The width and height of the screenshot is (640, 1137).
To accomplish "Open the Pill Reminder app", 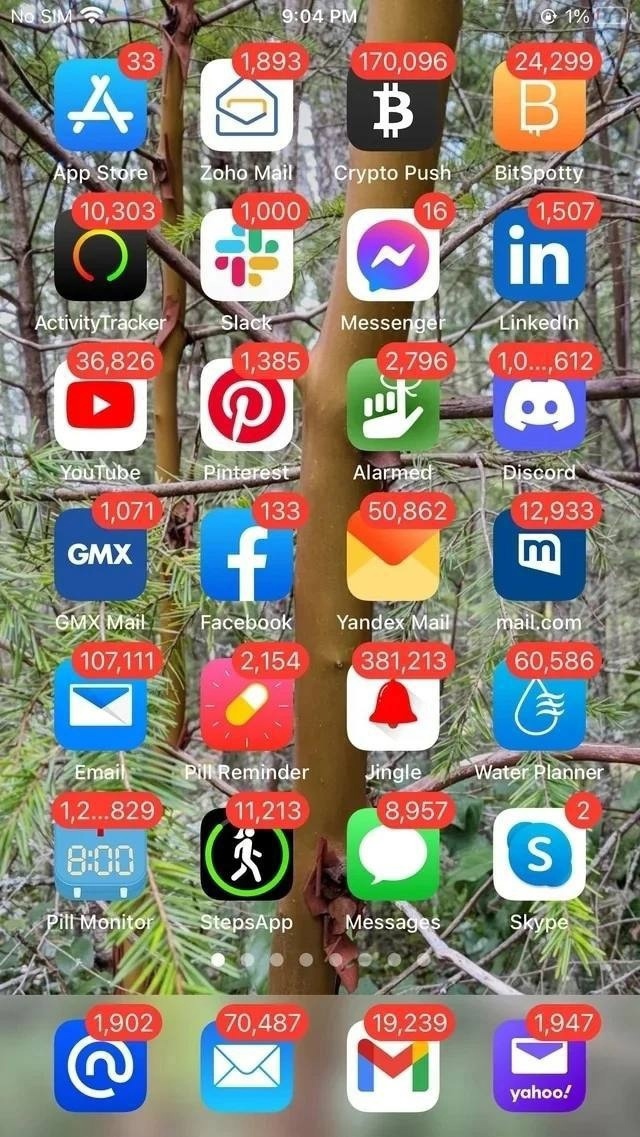I will (246, 704).
